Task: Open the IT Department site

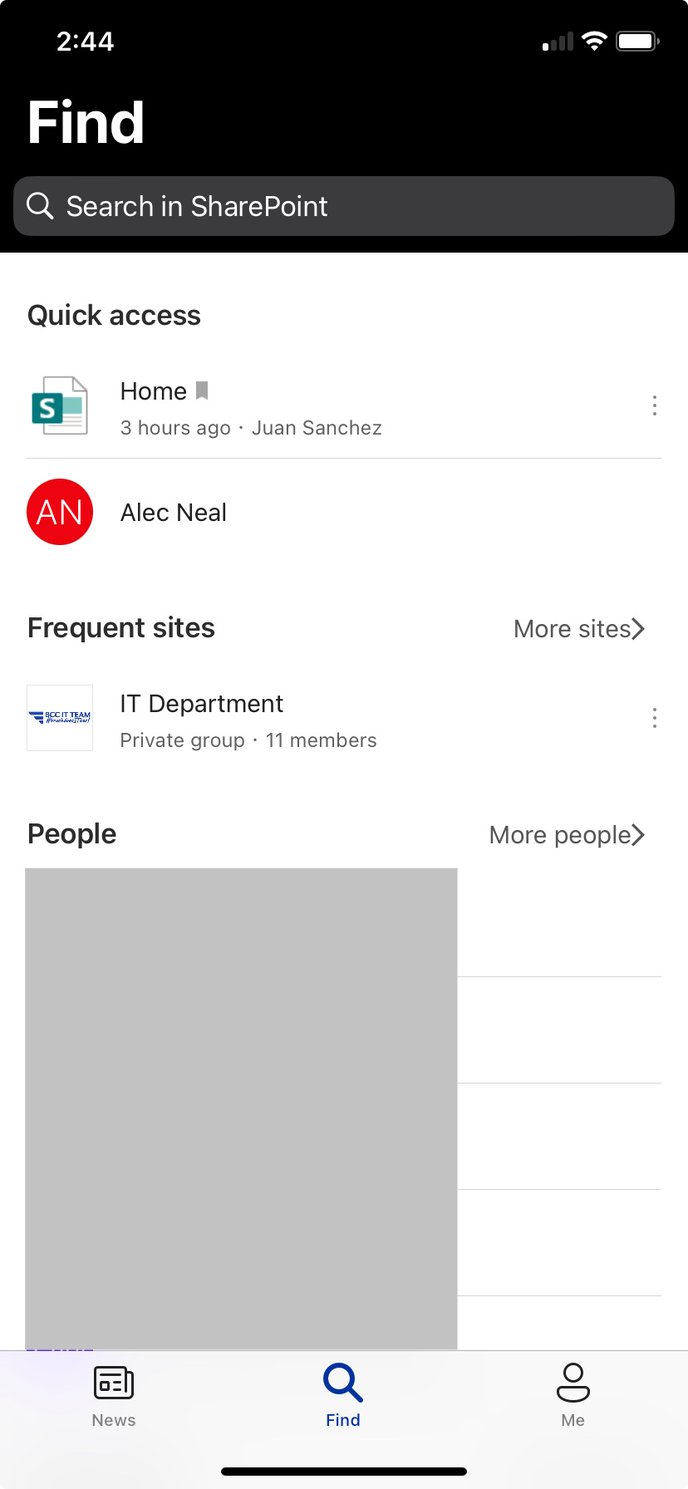Action: 248,720
